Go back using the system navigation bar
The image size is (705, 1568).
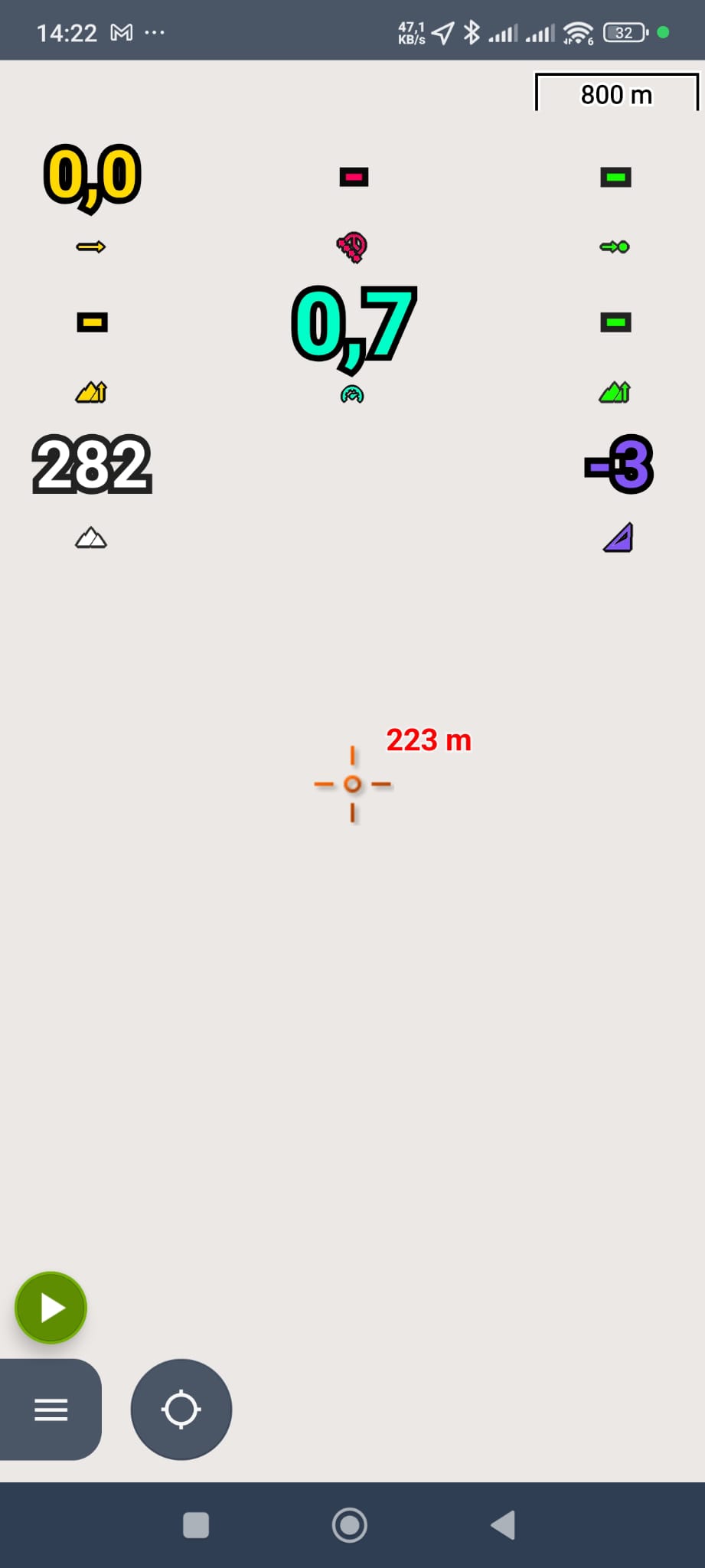pyautogui.click(x=503, y=1525)
